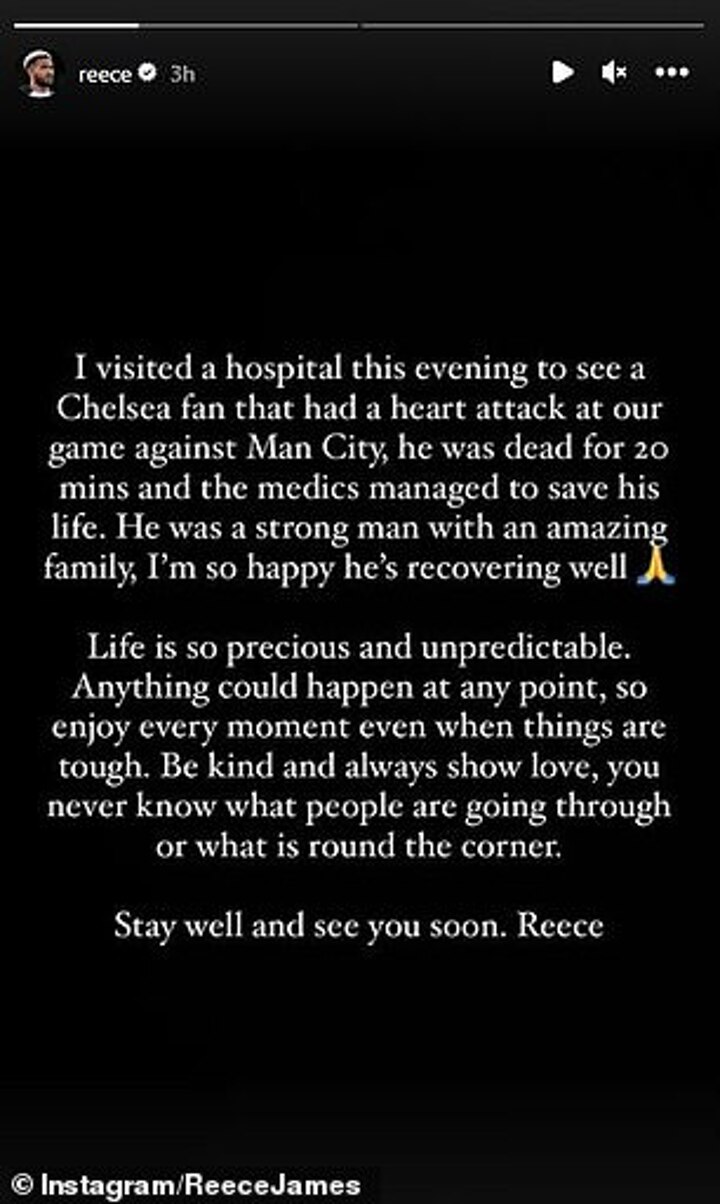Open the three-dot more options menu

pyautogui.click(x=671, y=72)
